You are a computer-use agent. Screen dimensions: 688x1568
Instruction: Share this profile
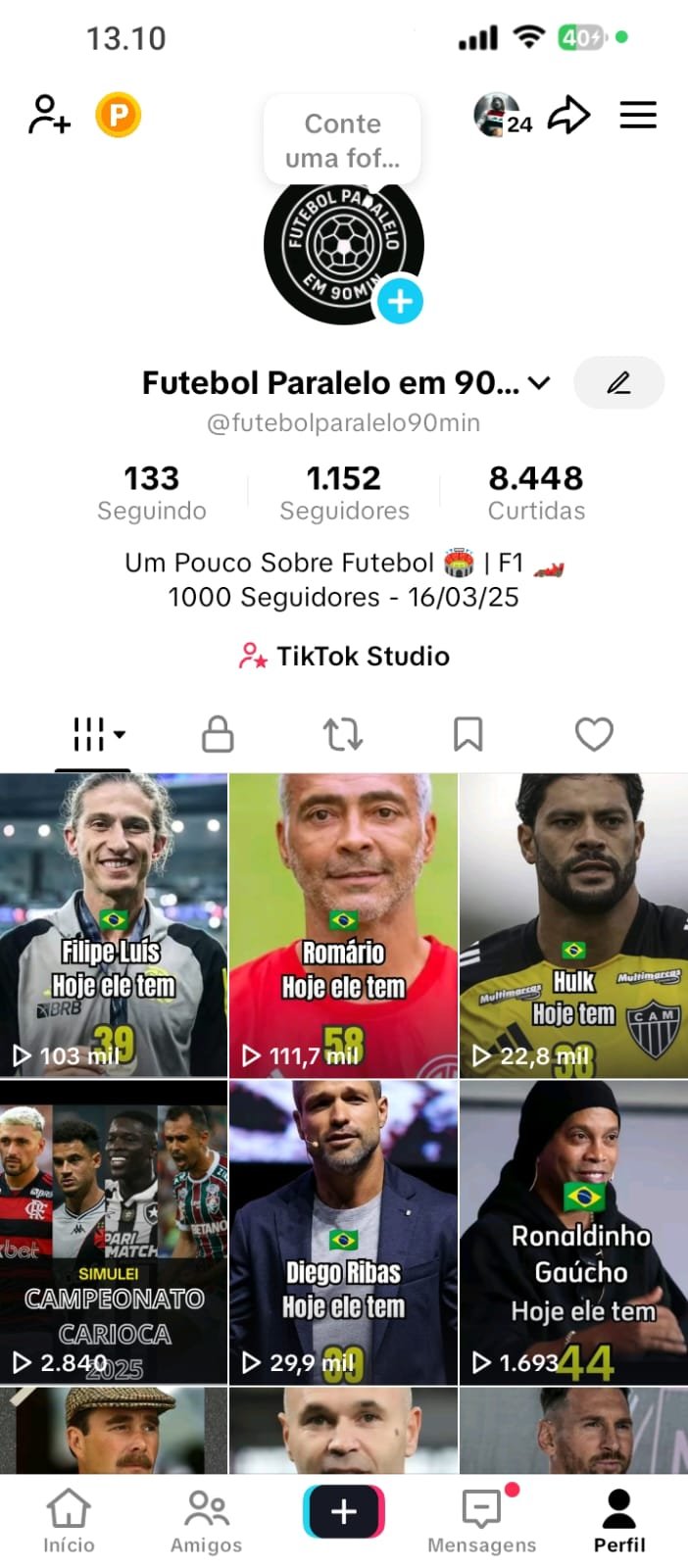(568, 116)
